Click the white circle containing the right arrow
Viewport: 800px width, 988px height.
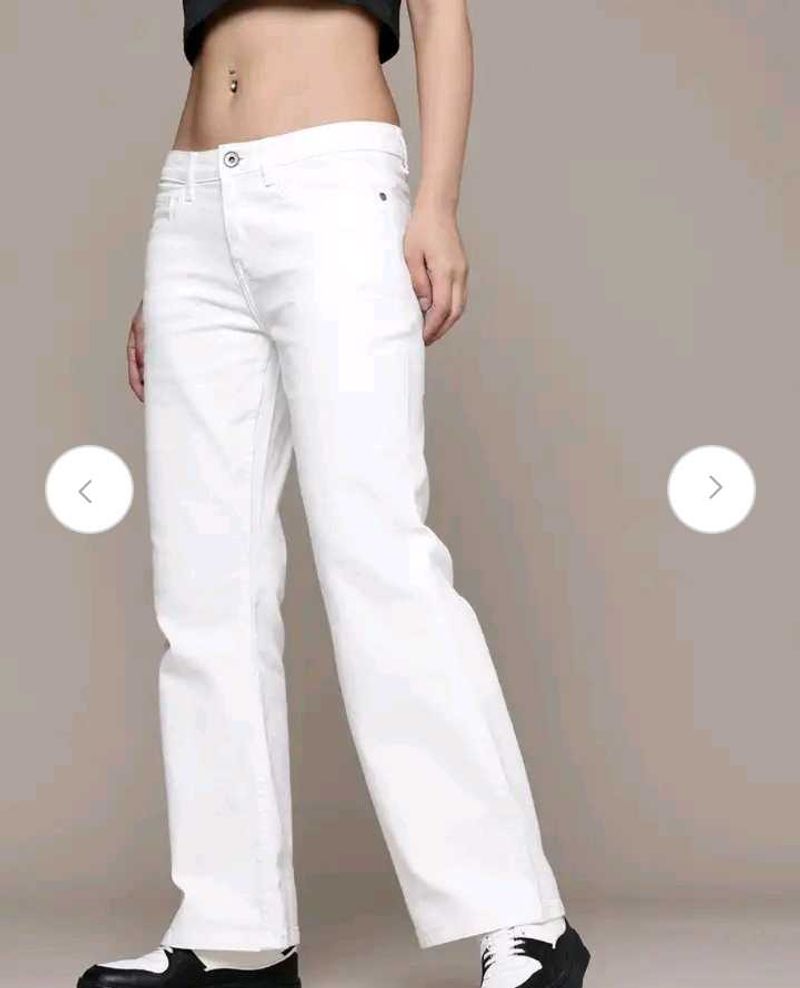point(712,487)
